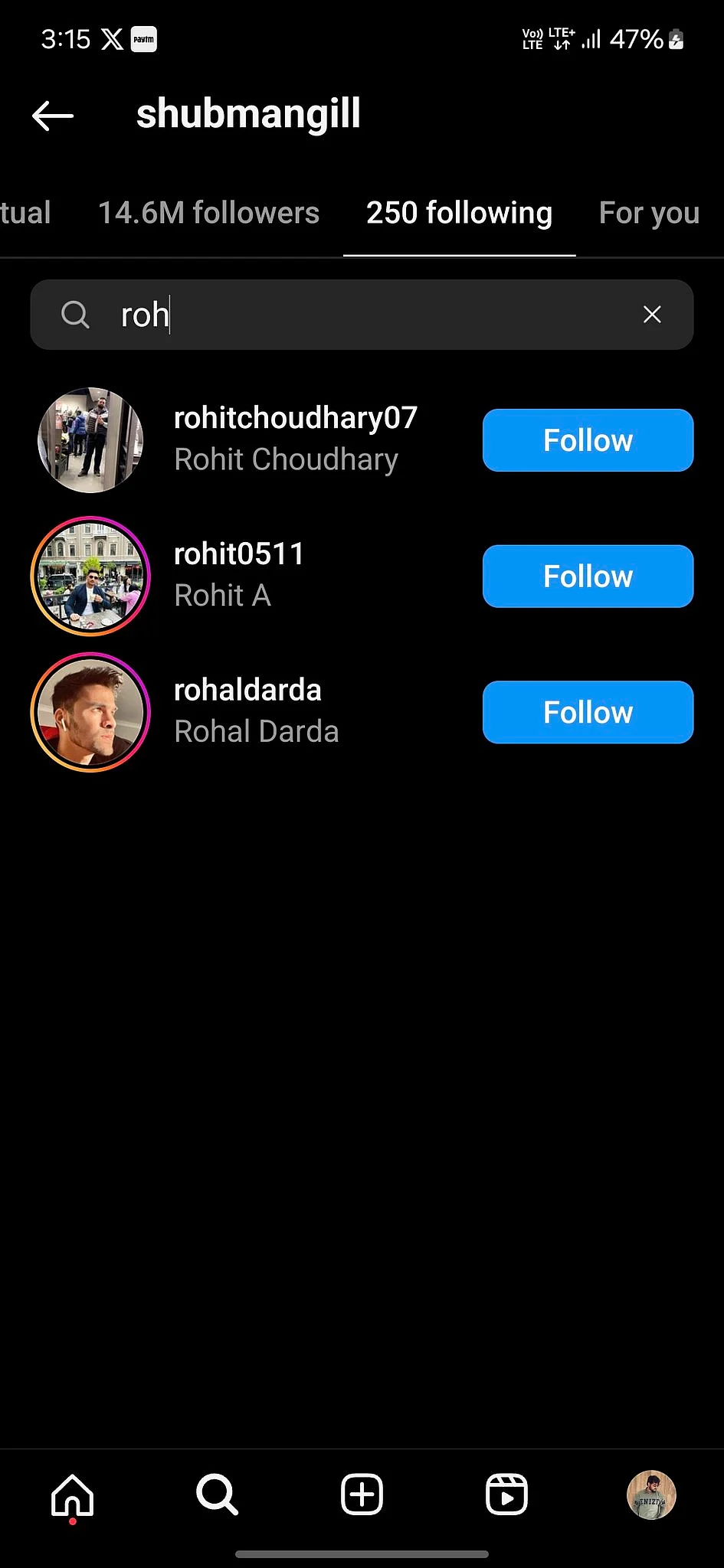Follow rohitchoudhary07
The width and height of the screenshot is (724, 1568).
pos(588,440)
